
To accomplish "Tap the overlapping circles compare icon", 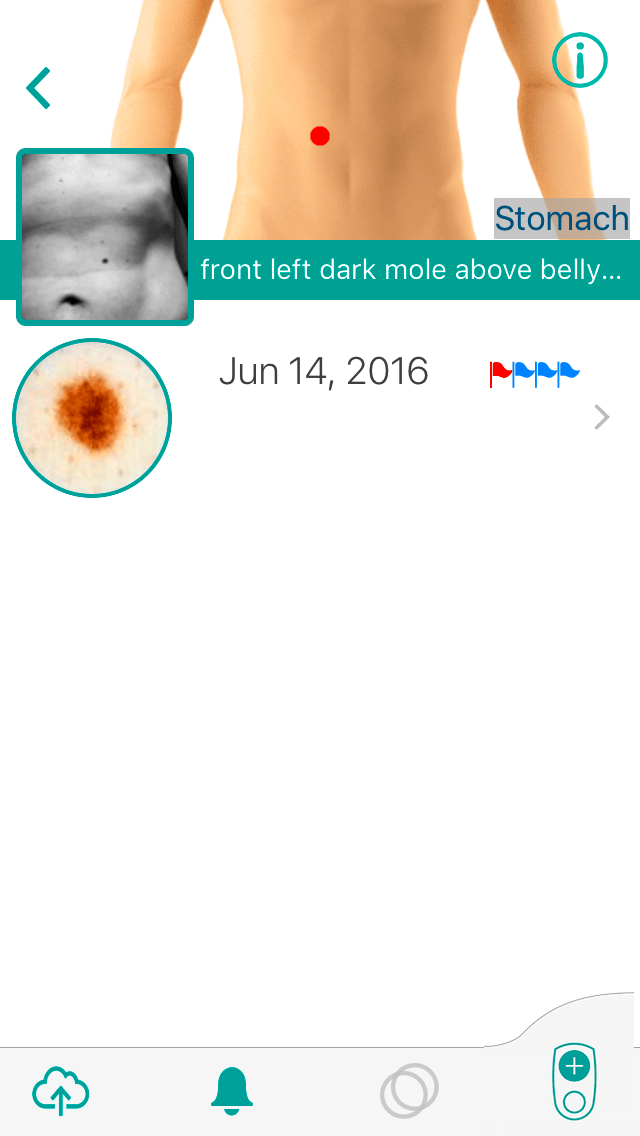I will click(x=409, y=1091).
